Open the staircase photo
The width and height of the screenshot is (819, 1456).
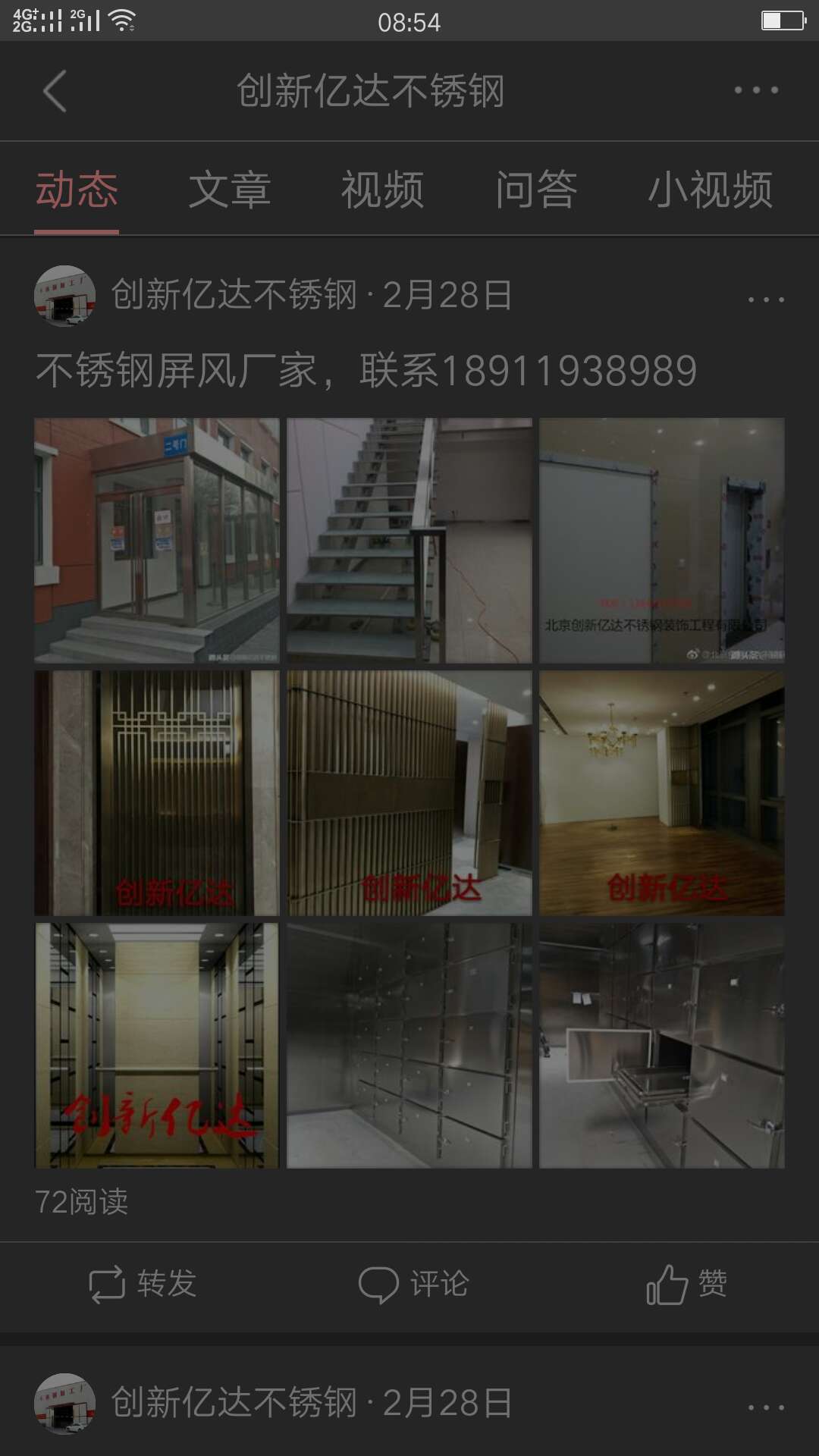[409, 540]
